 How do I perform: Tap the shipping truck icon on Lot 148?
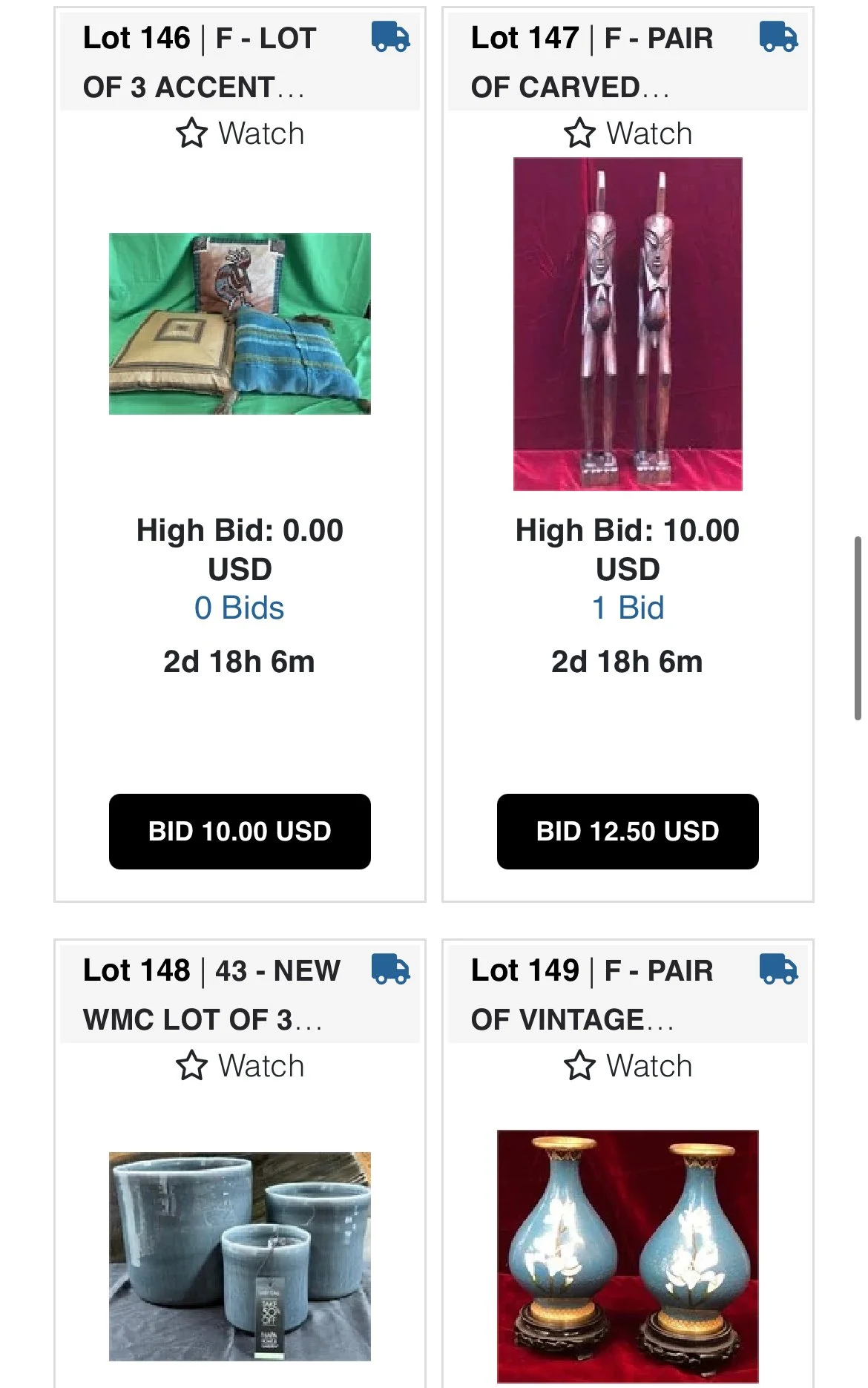pyautogui.click(x=390, y=969)
